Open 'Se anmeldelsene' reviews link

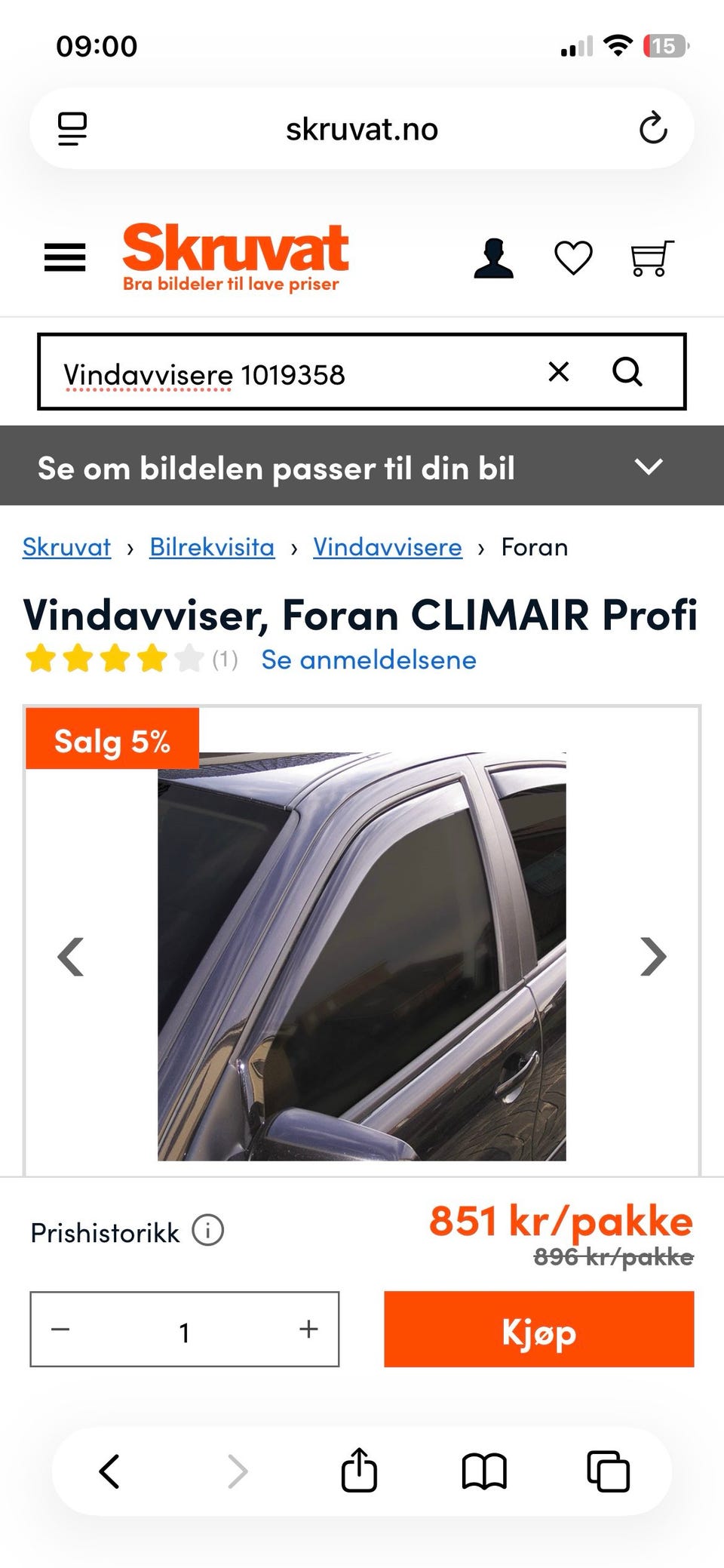pos(368,659)
